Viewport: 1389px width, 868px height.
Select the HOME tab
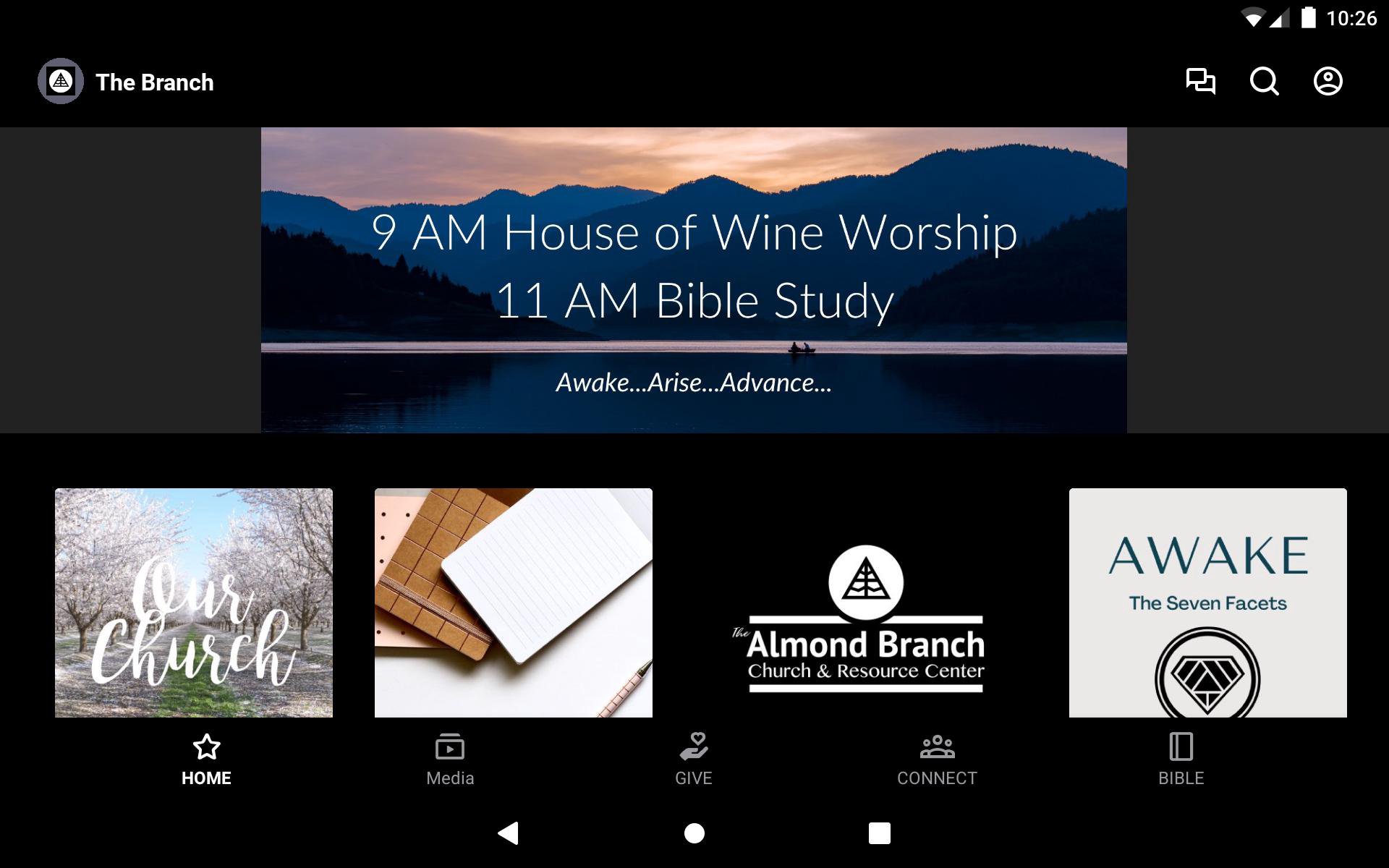pos(206,759)
